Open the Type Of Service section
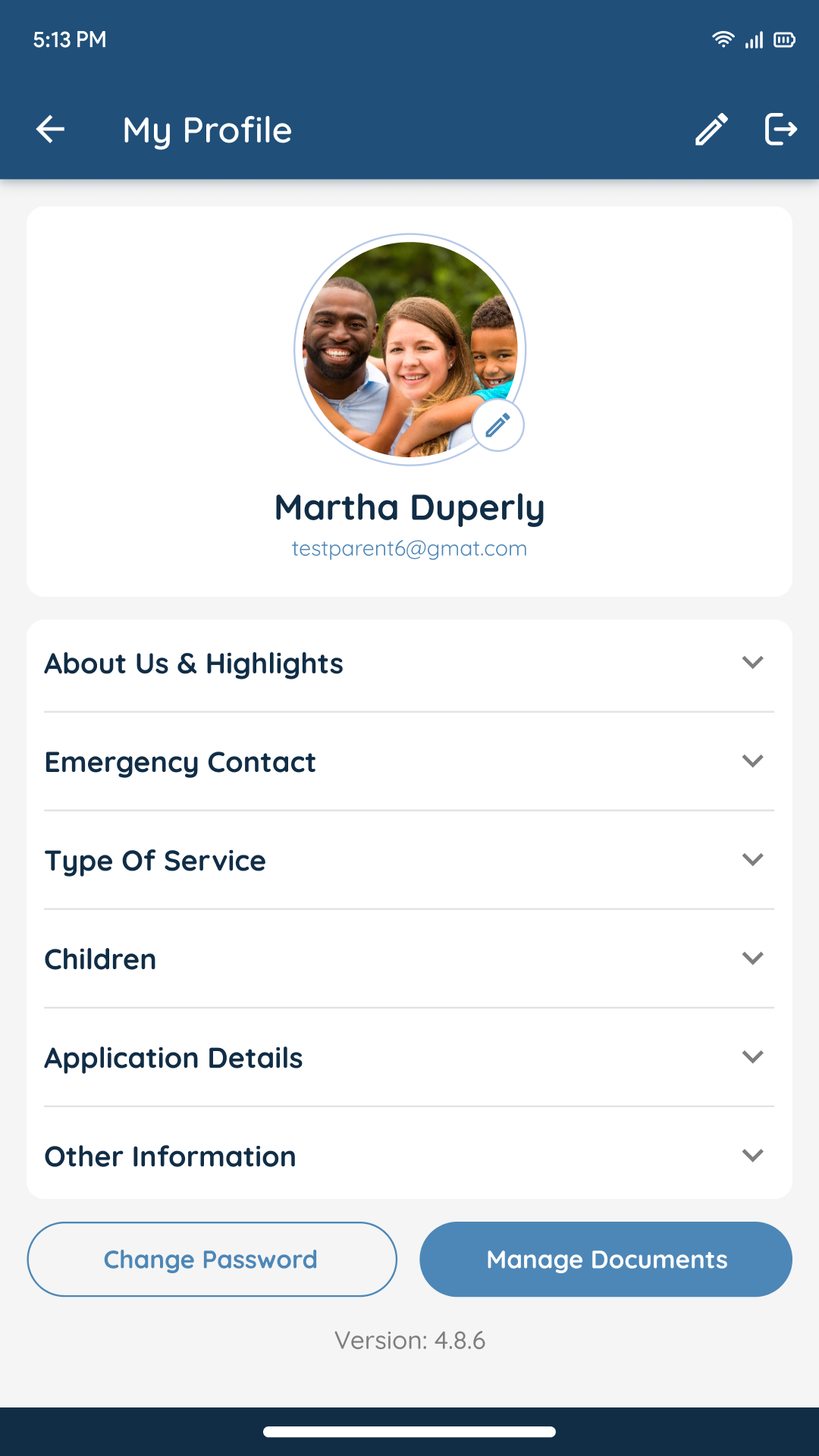 409,861
